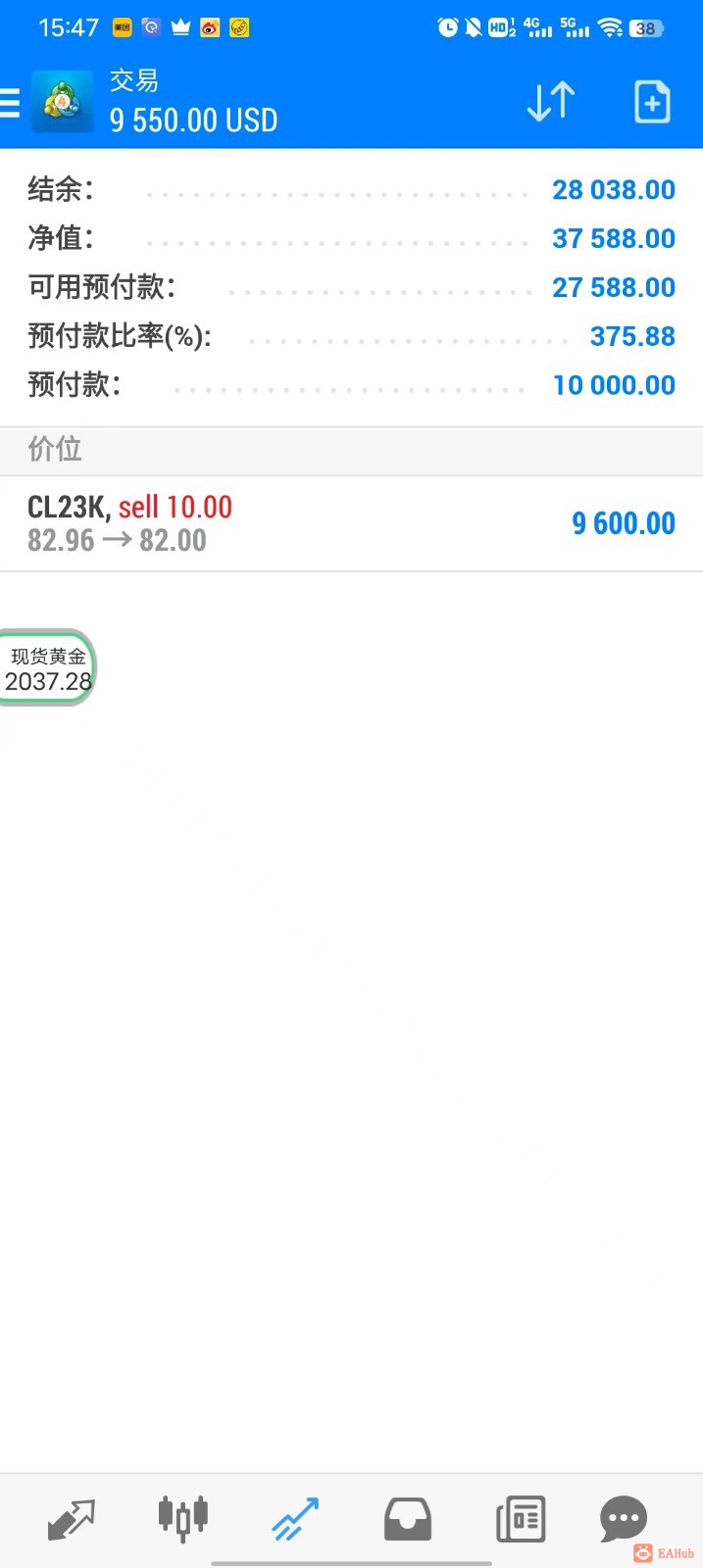Switch to the Quotes tab

coord(72,1519)
